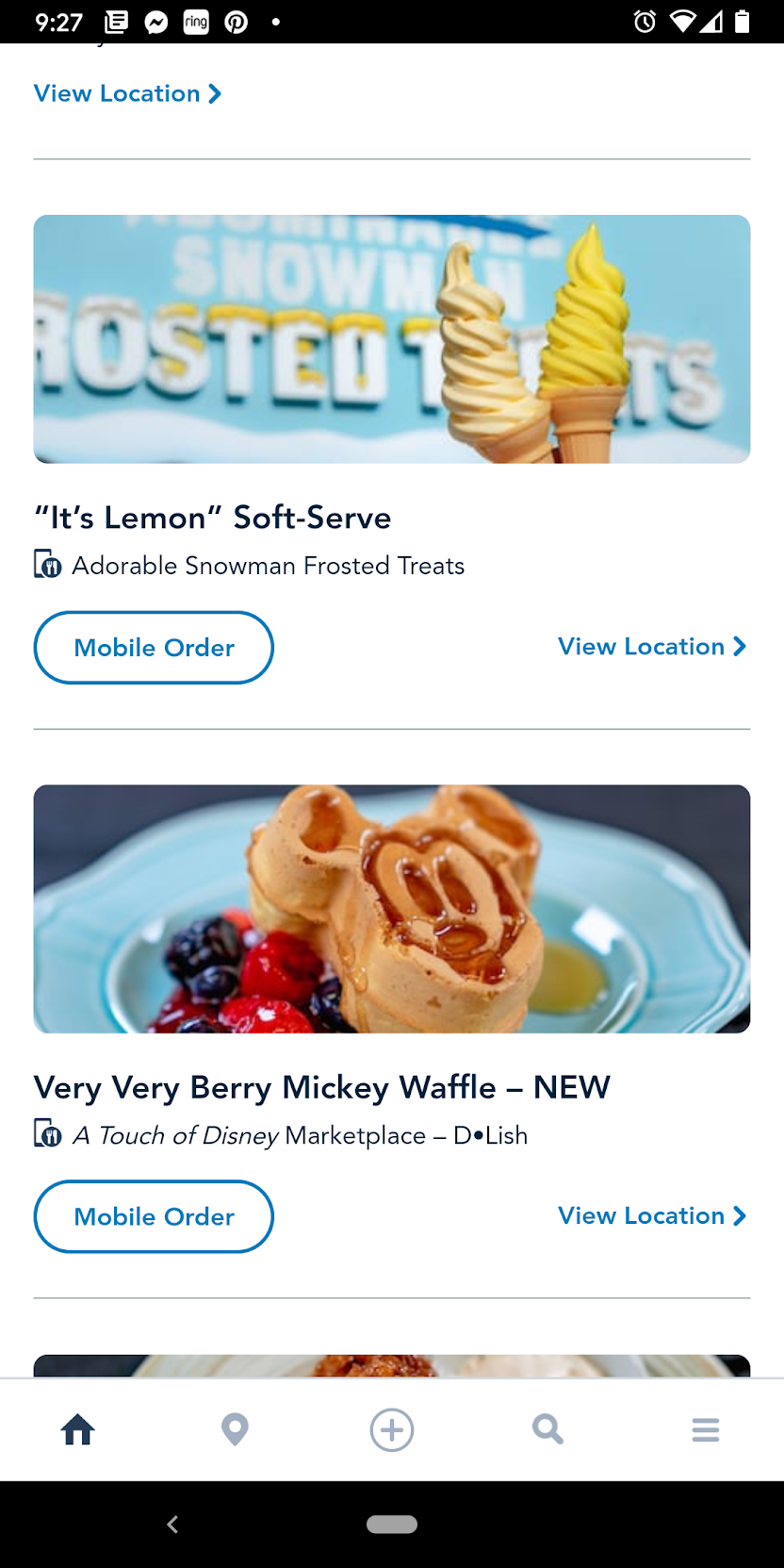Tap the system home pill

tap(392, 1524)
